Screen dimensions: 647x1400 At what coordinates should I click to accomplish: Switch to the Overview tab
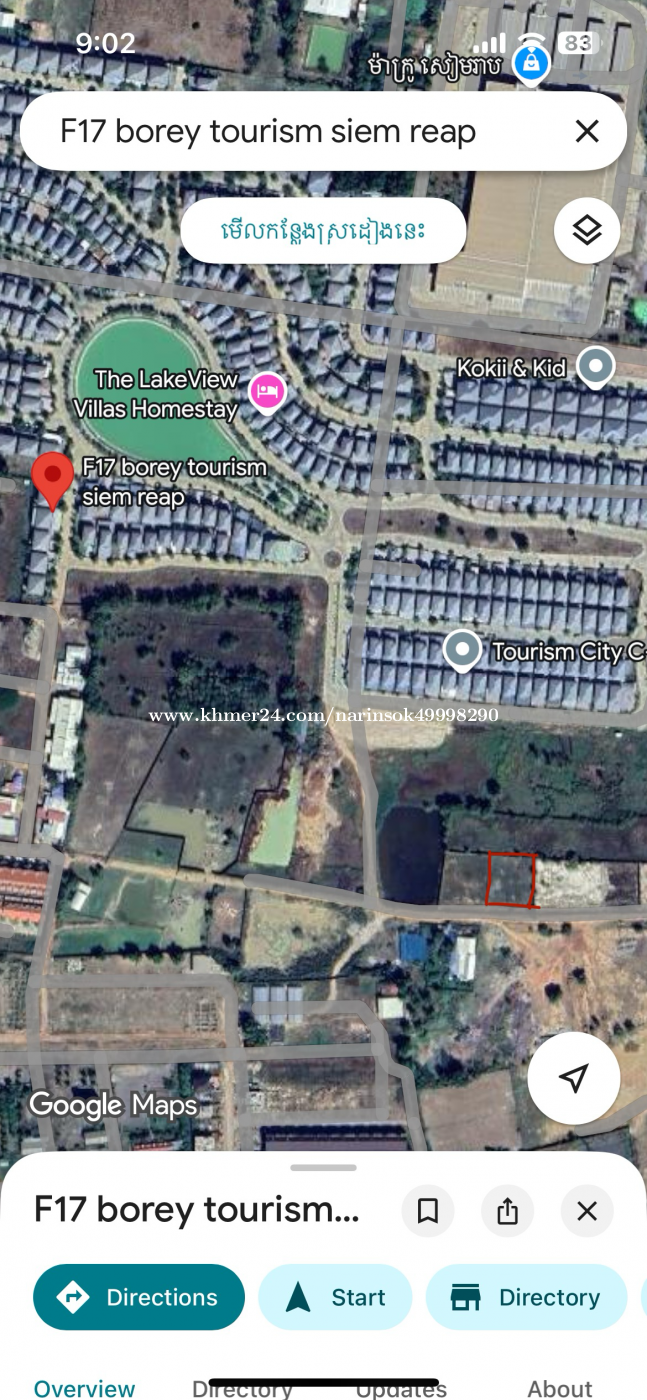click(x=84, y=1388)
